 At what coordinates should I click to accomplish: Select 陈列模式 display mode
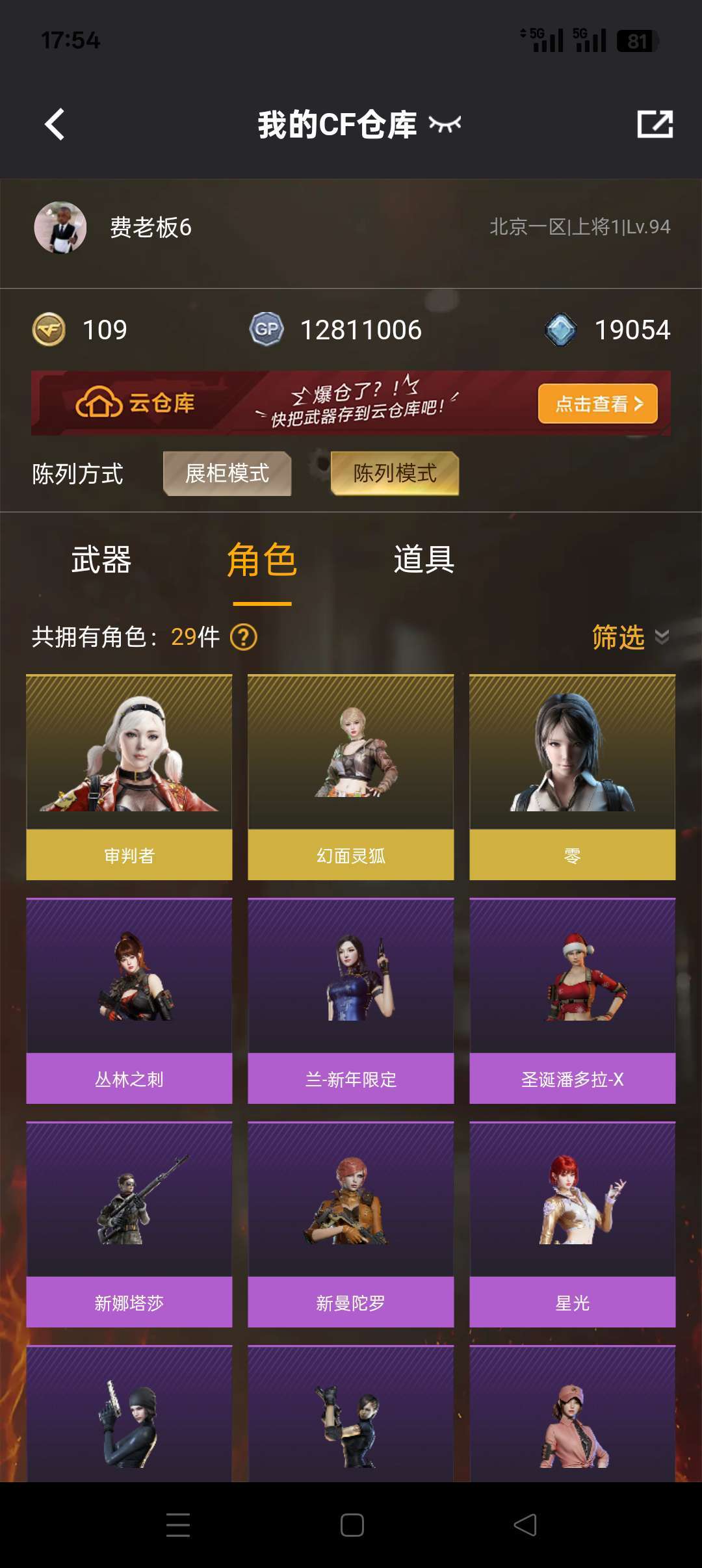395,473
